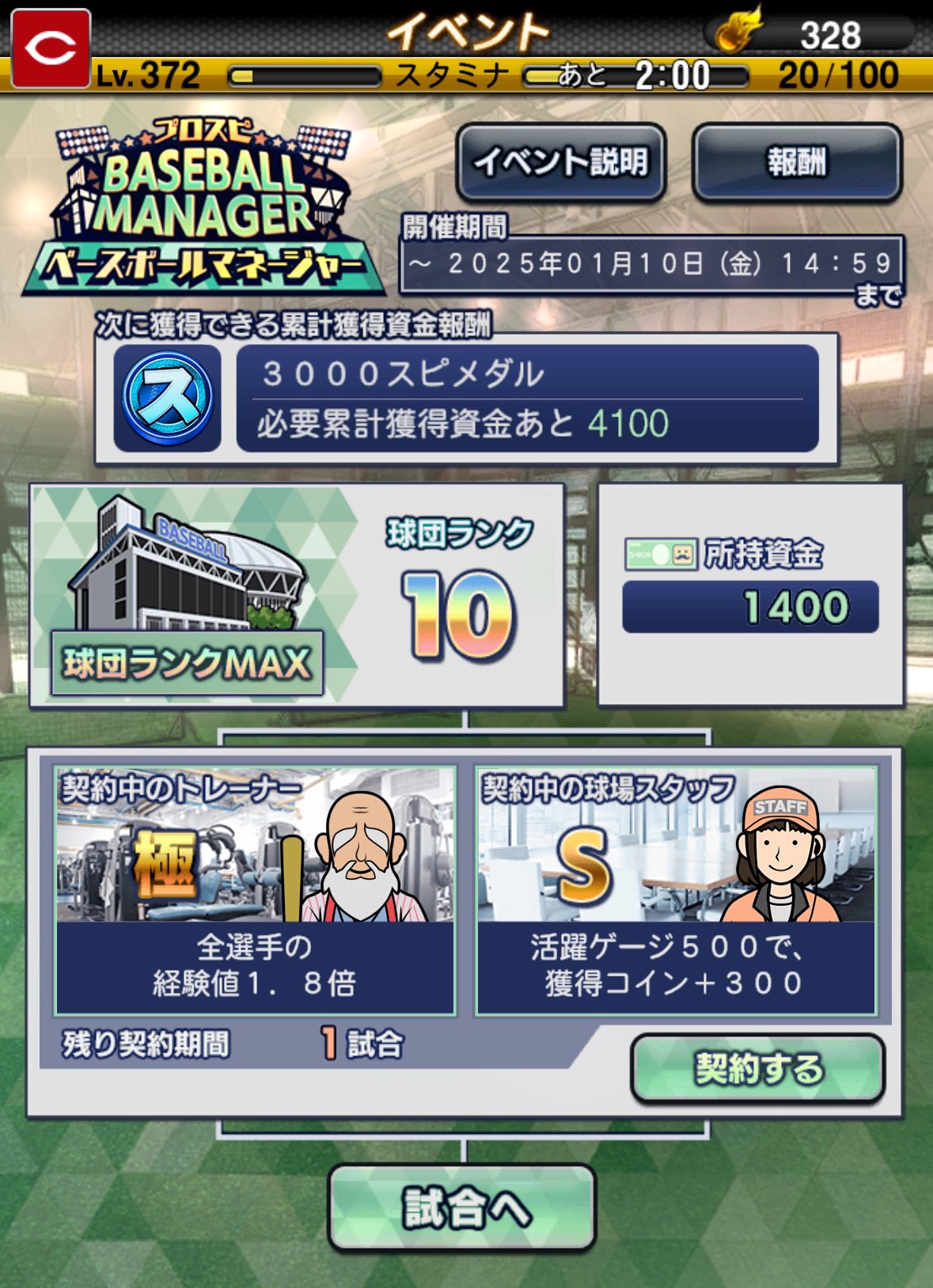Tap the 契約する contract button
Image resolution: width=933 pixels, height=1288 pixels.
757,1068
